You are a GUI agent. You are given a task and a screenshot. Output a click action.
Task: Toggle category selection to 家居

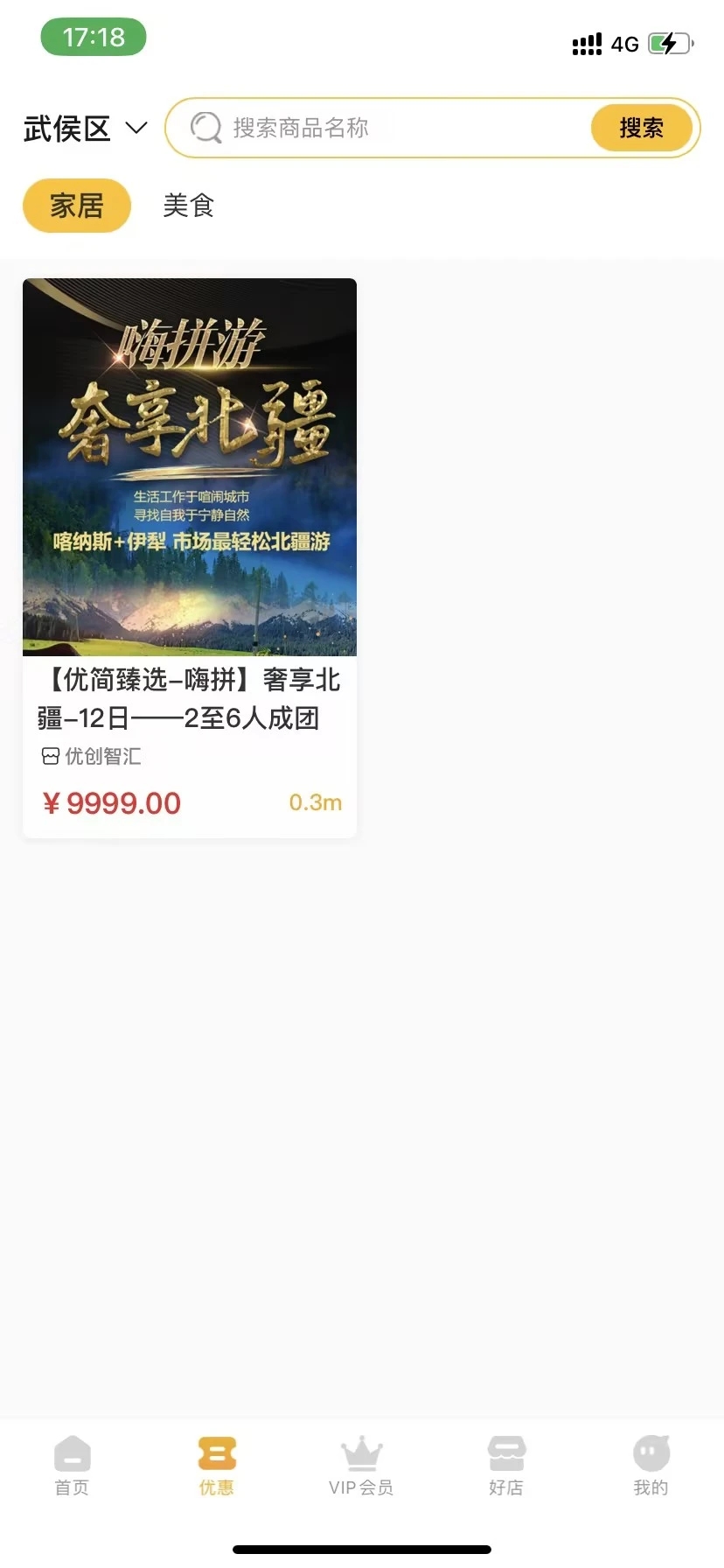click(x=76, y=205)
